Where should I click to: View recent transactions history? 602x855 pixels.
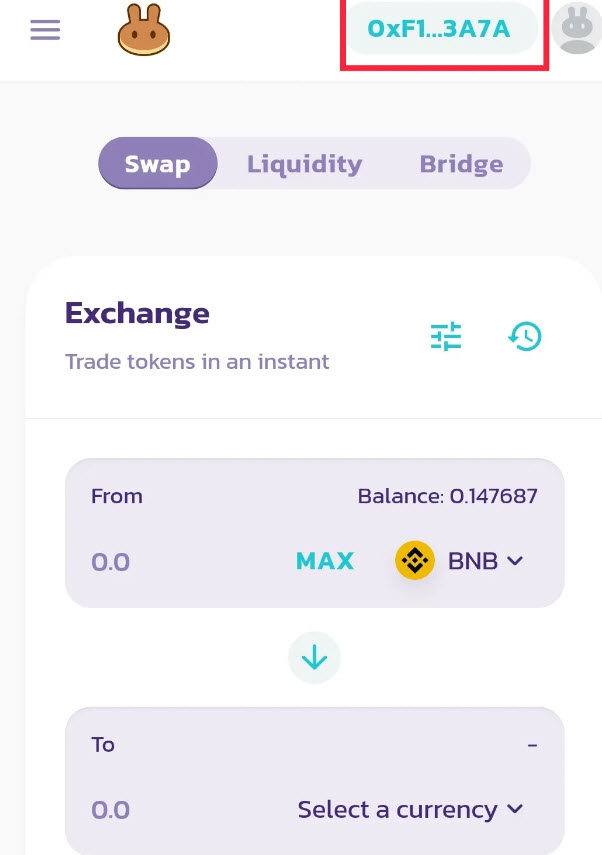point(524,337)
